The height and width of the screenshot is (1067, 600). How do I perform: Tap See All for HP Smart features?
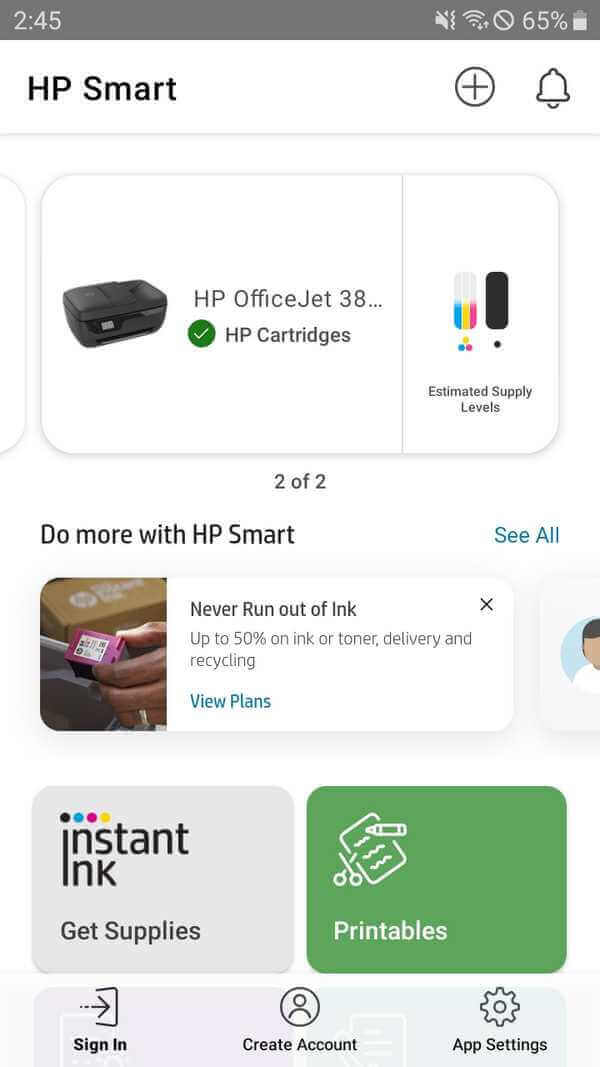click(527, 535)
